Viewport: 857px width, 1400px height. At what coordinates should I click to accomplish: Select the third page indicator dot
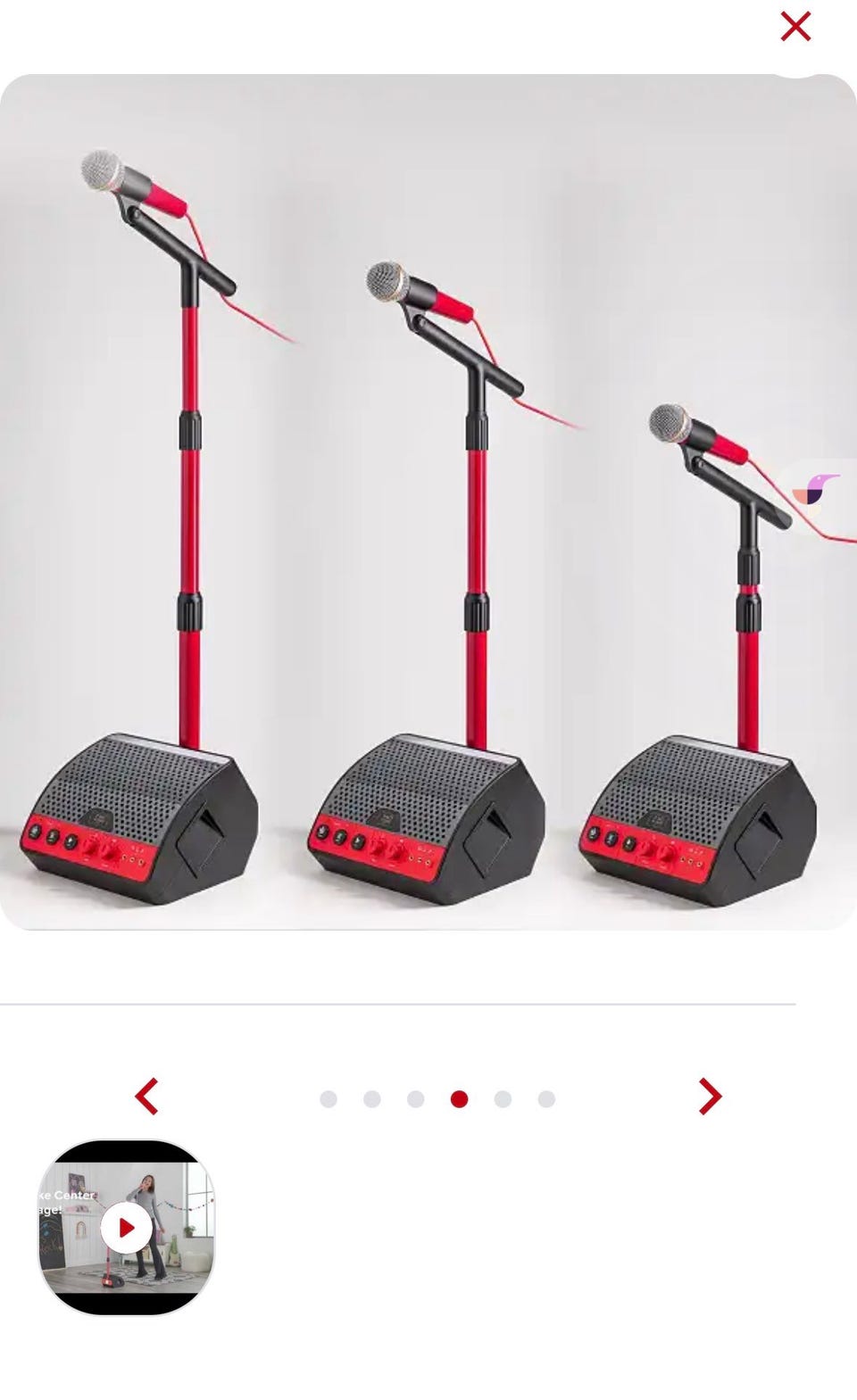(x=416, y=1099)
